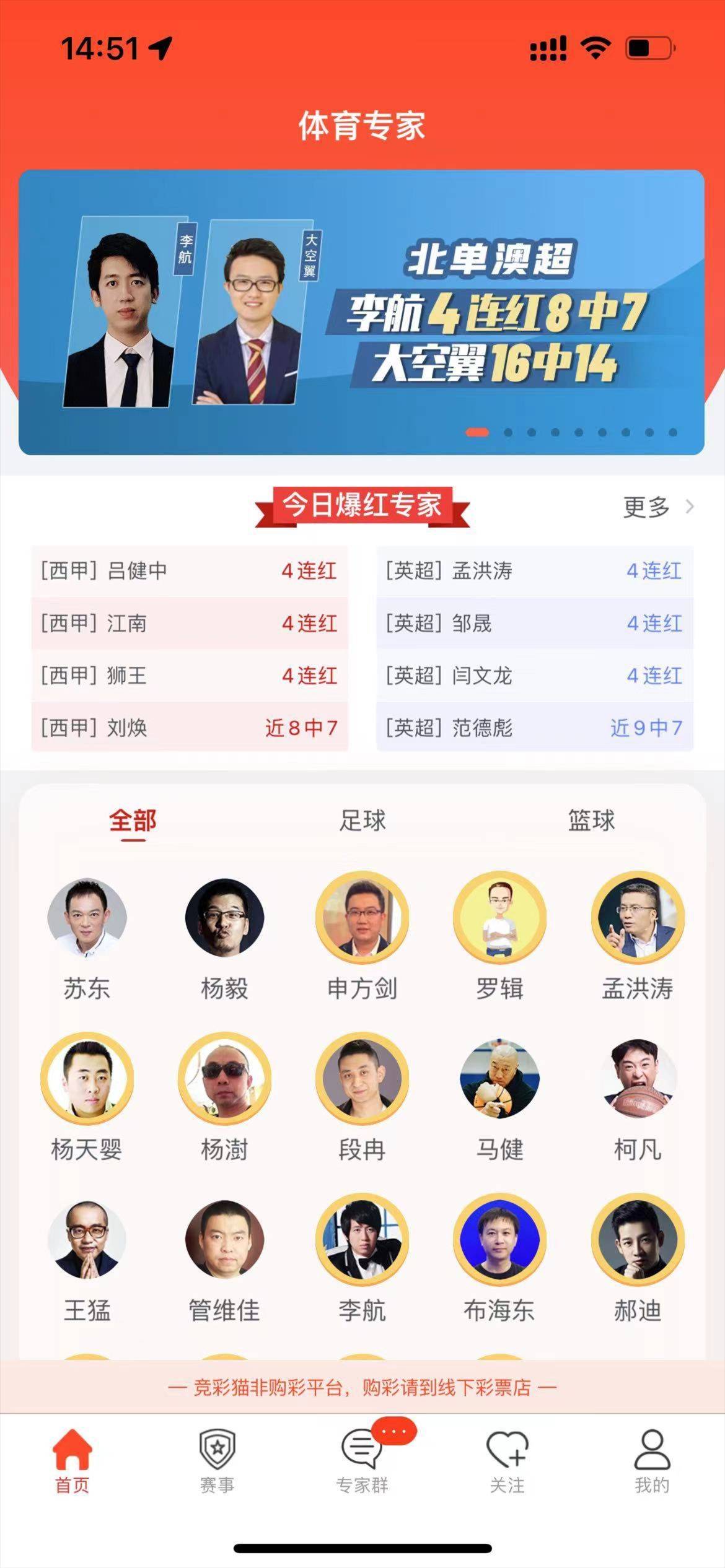Open the 专家群 tab

(362, 1460)
